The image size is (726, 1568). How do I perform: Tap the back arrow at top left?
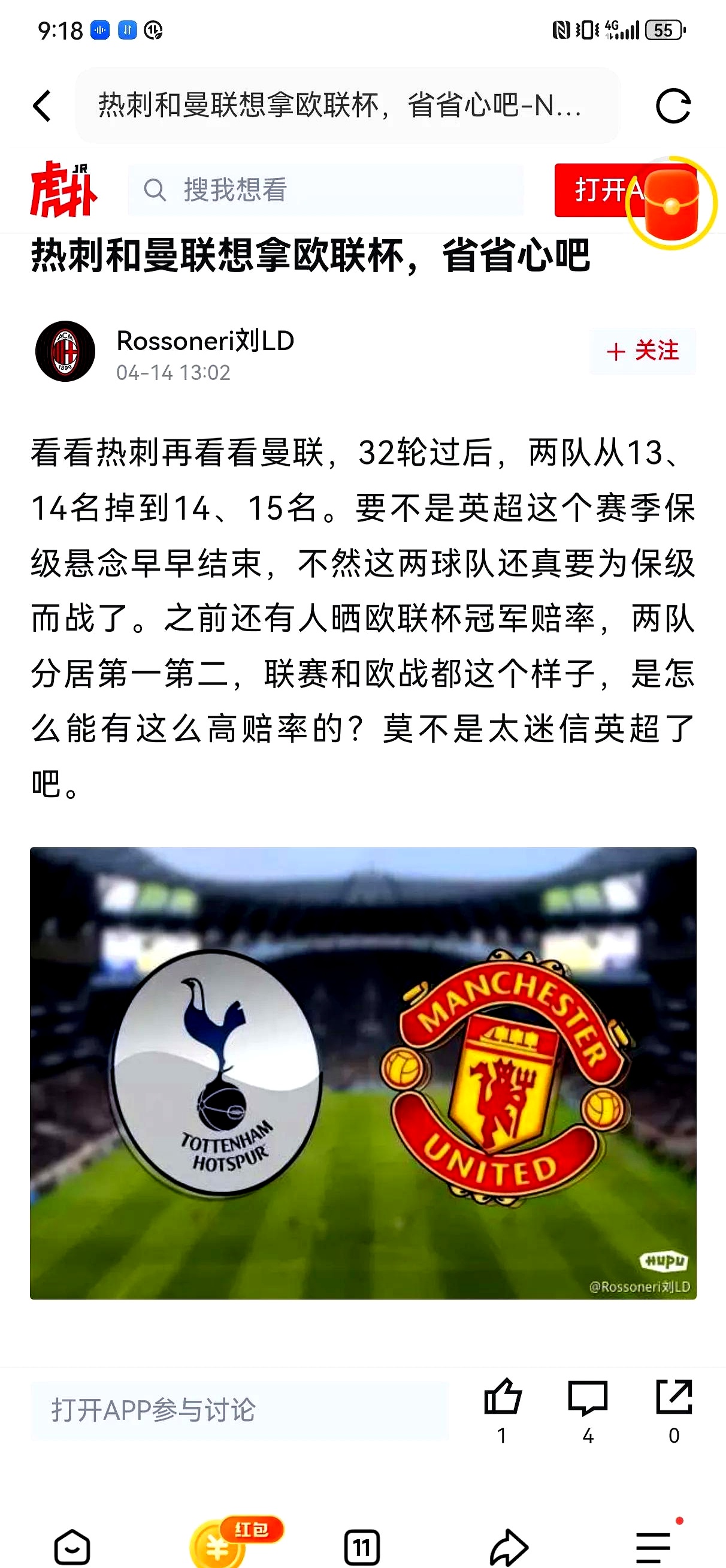click(x=40, y=105)
